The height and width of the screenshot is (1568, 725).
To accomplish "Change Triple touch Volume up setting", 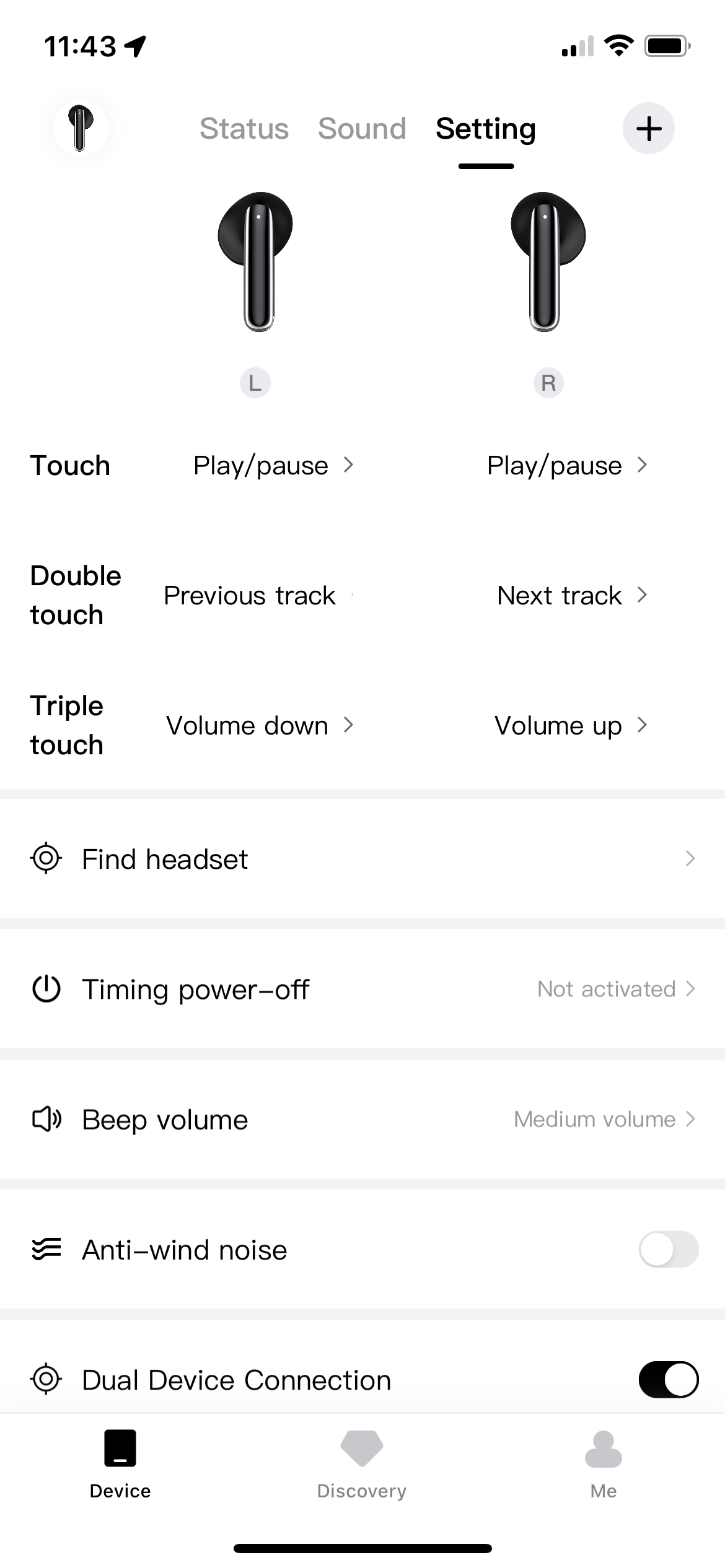I will (571, 725).
